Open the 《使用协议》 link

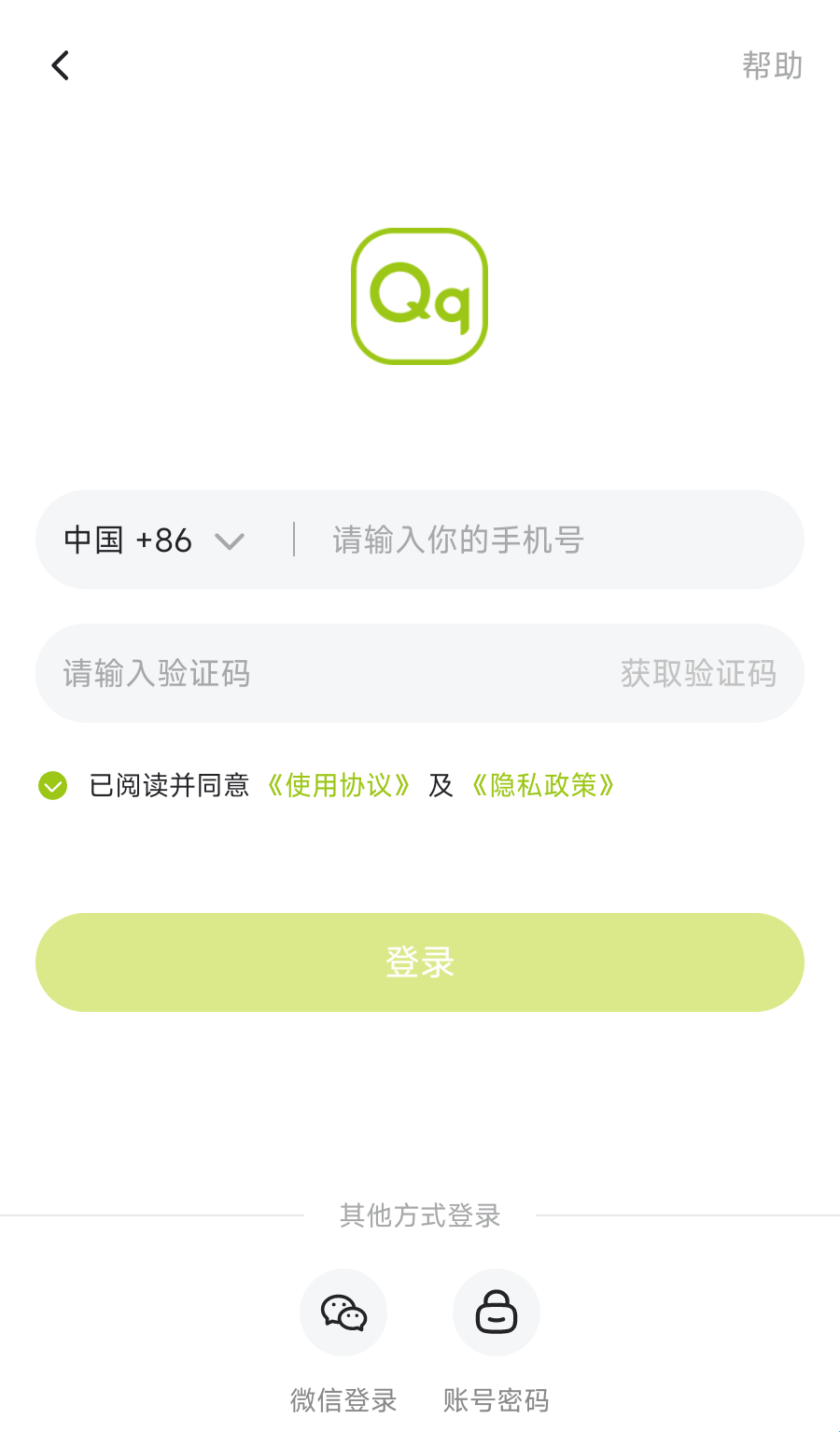tap(339, 785)
